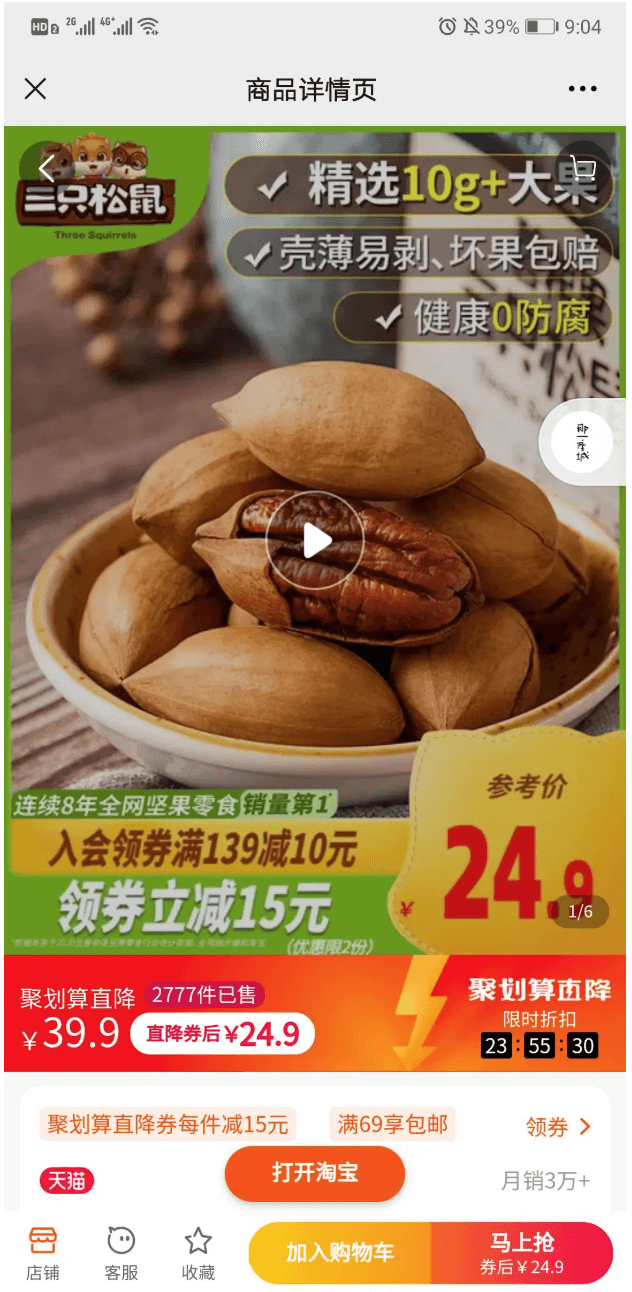Close the product detail page

coord(35,89)
